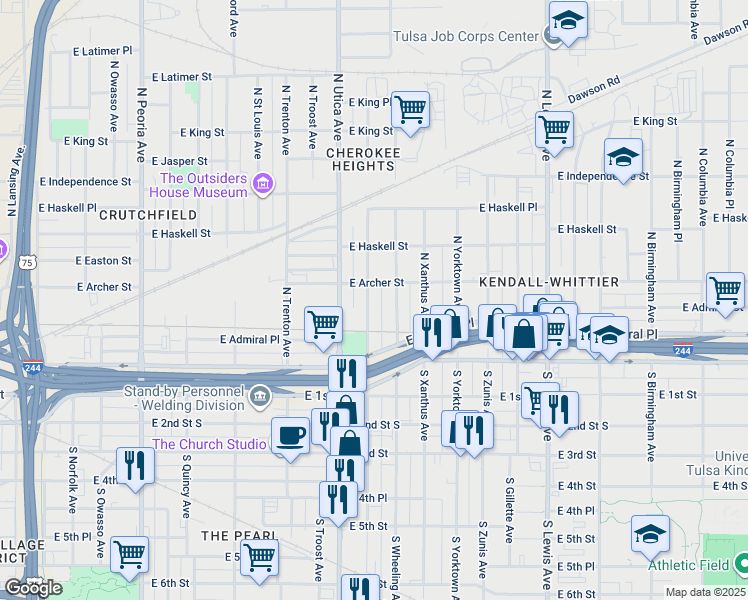Tap the shopping cart marker on E 5th Pl
The width and height of the screenshot is (748, 600).
(x=130, y=555)
